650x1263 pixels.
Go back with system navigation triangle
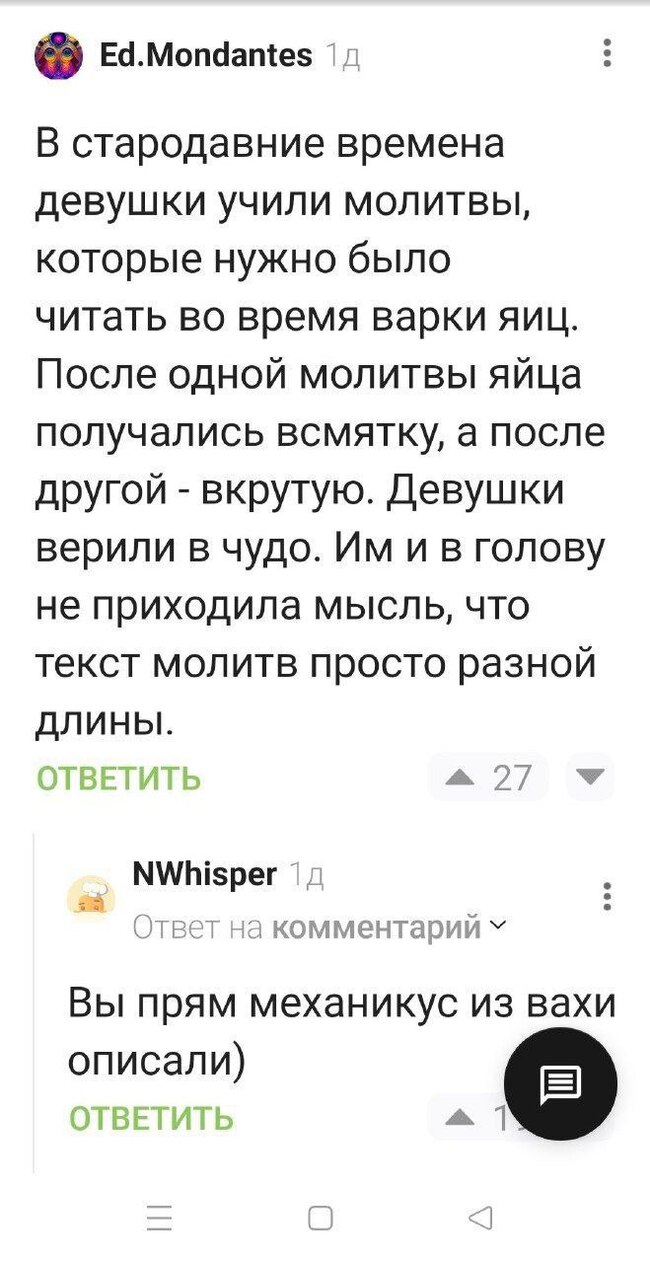481,1217
